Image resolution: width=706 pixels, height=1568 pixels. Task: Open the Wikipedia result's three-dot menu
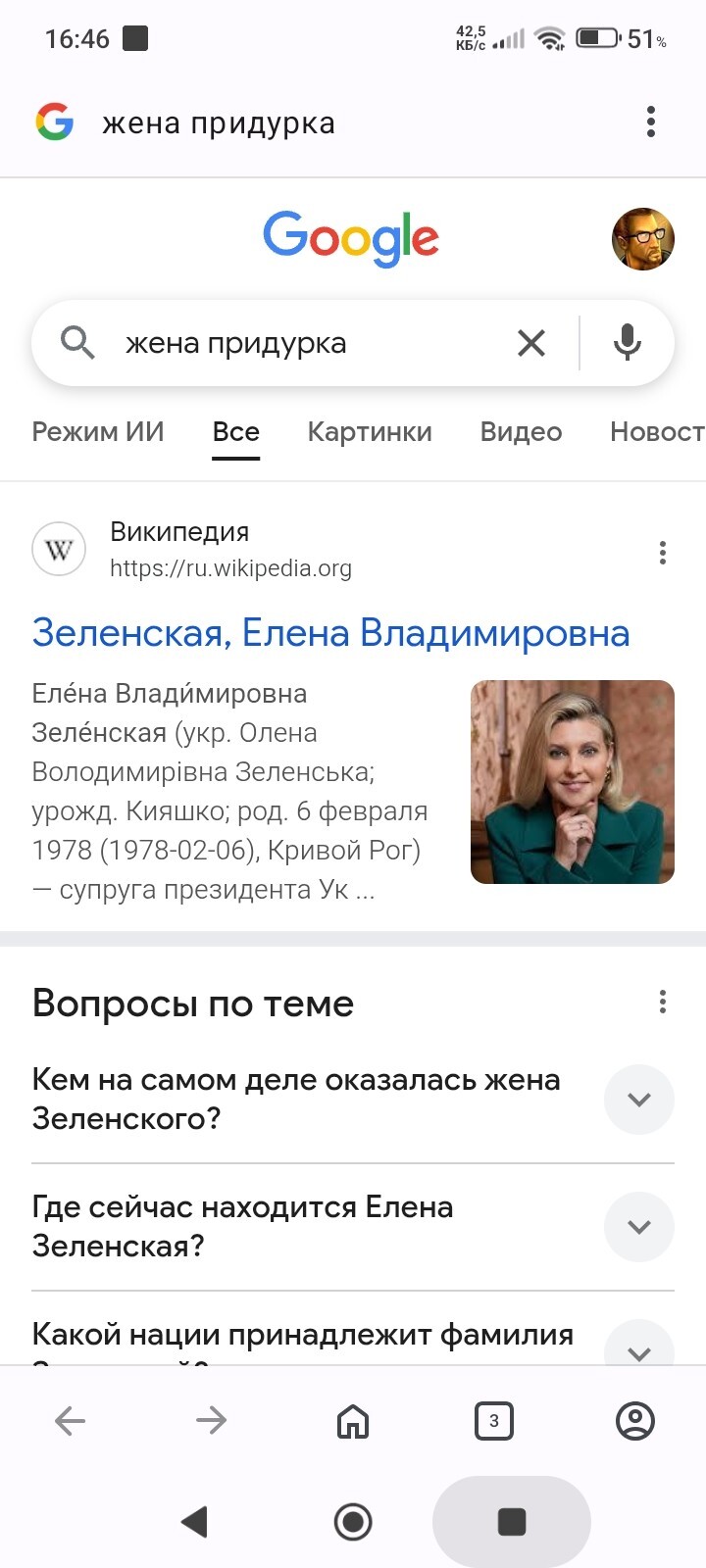662,552
